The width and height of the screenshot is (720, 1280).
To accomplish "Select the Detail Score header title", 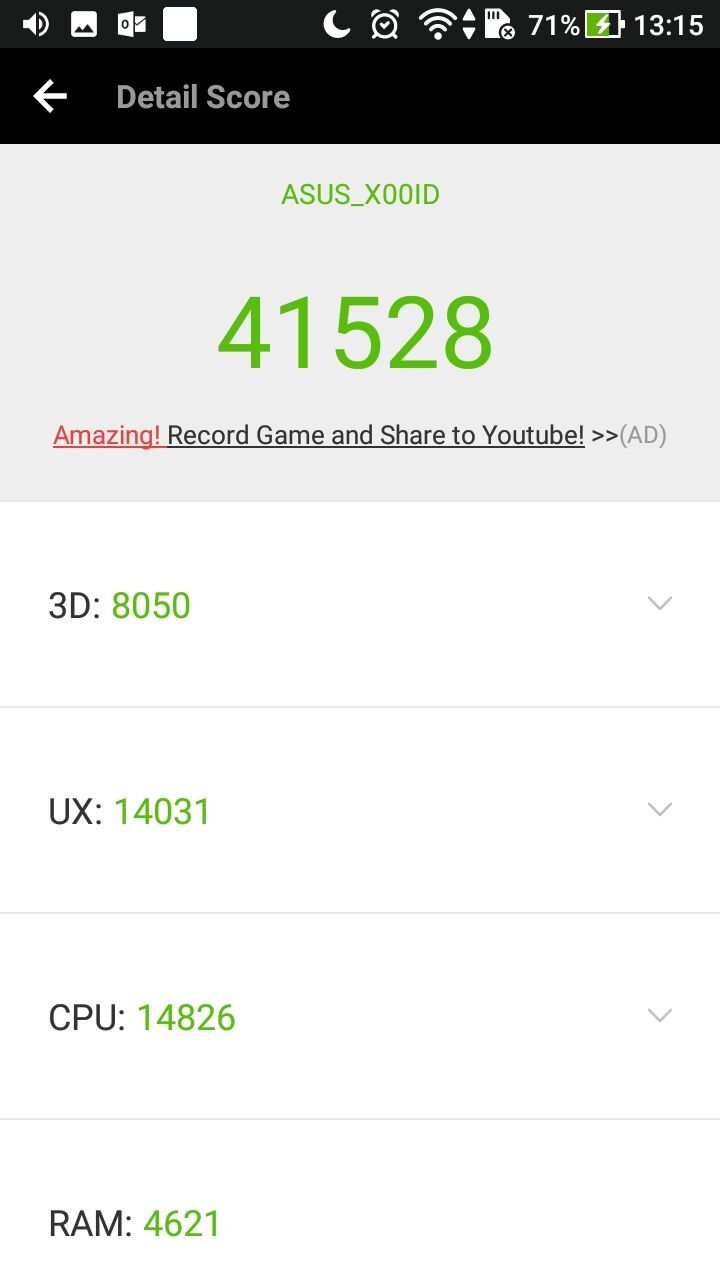I will point(203,96).
